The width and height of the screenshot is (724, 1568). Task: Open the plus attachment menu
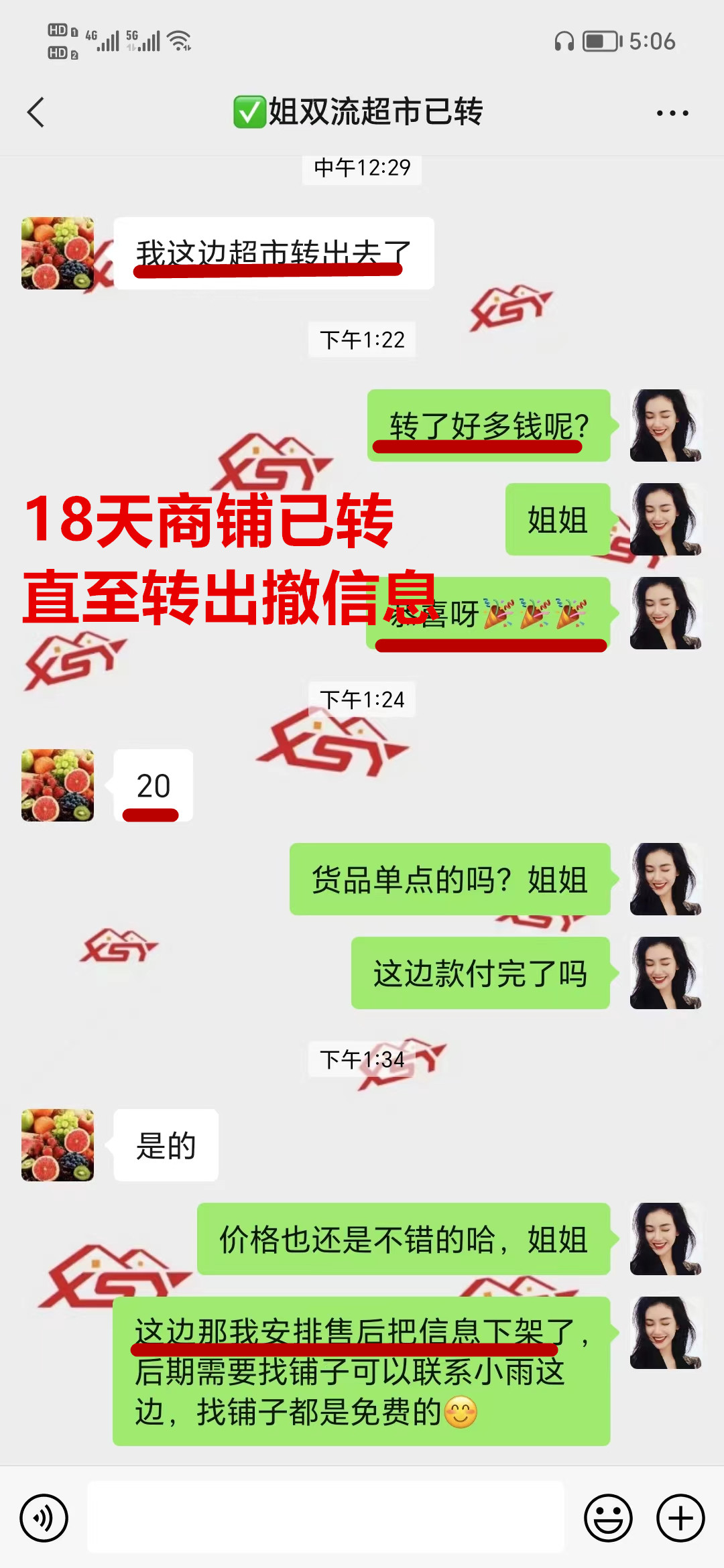(680, 1518)
